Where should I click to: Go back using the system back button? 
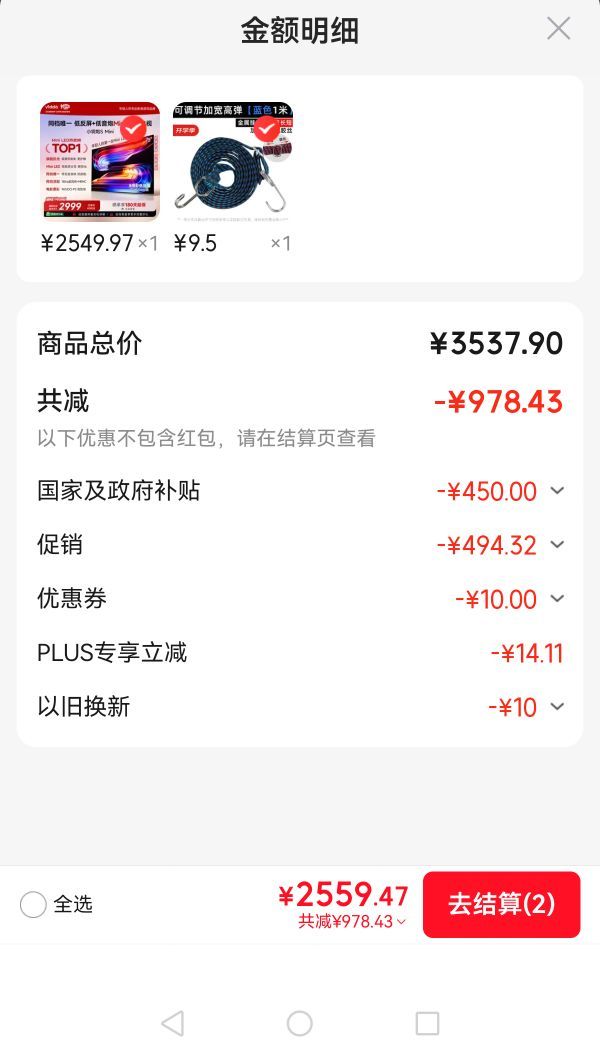pyautogui.click(x=172, y=1024)
